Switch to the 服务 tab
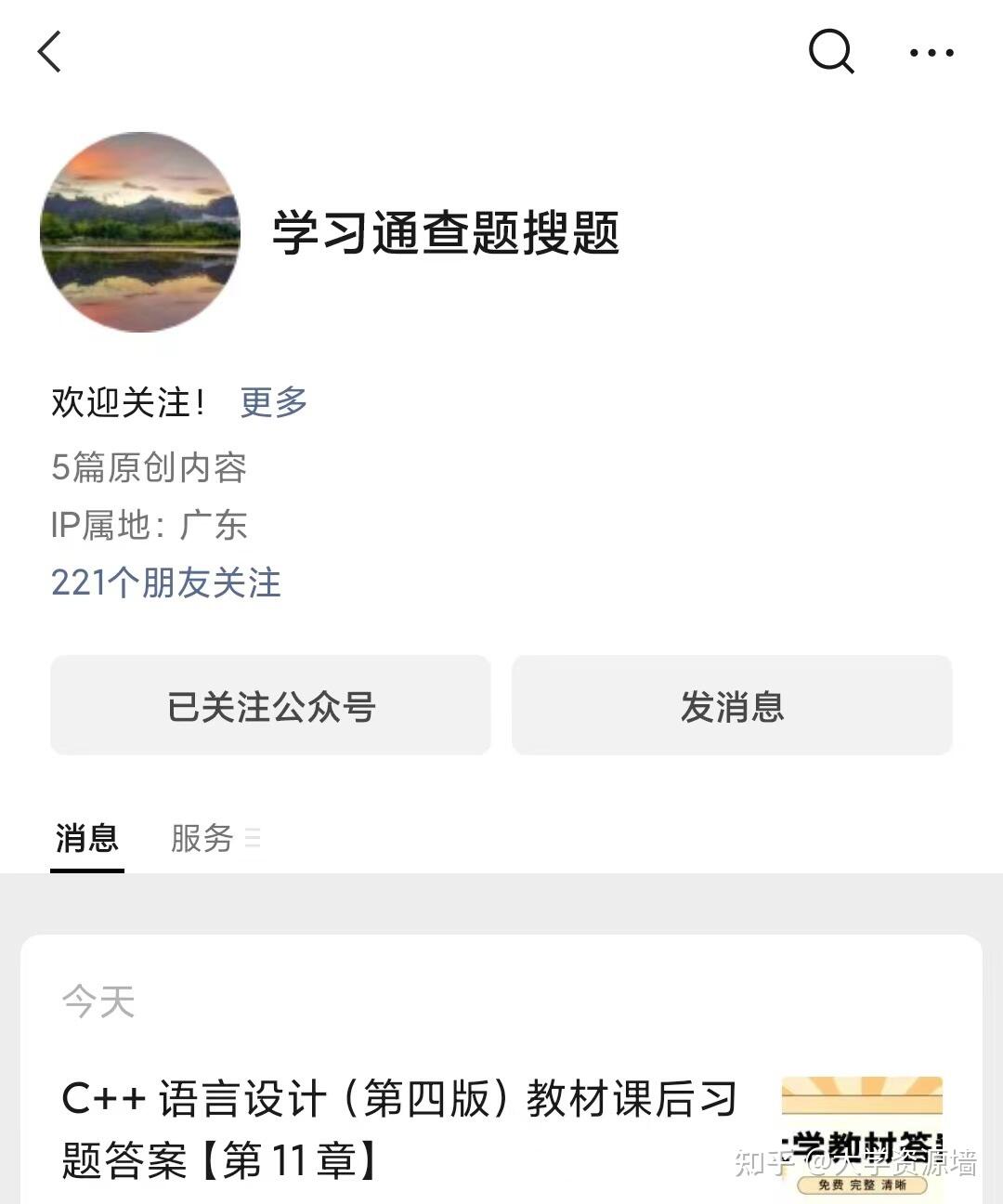The height and width of the screenshot is (1204, 1003). click(x=202, y=838)
